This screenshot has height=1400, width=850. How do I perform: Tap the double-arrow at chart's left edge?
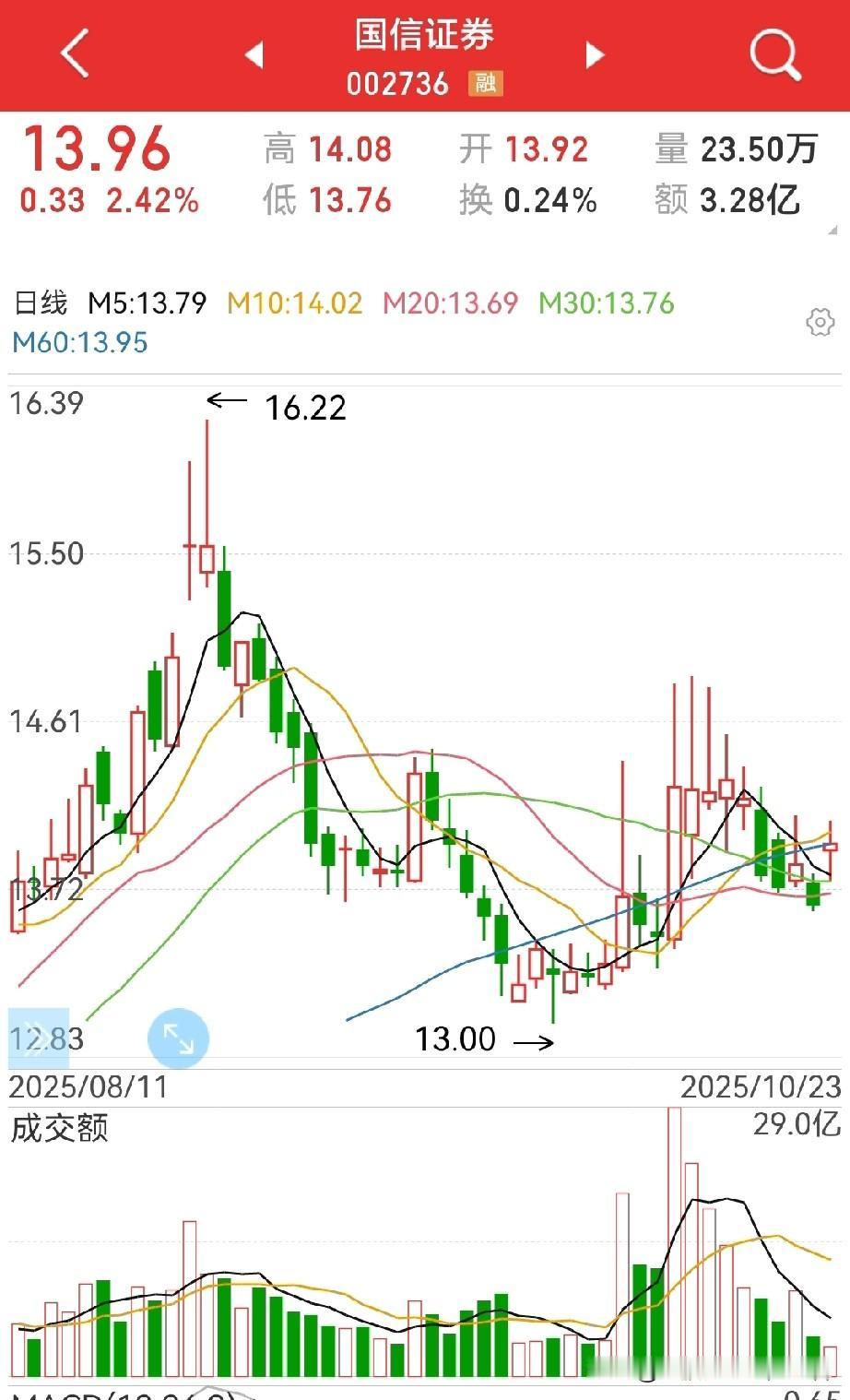click(39, 1038)
